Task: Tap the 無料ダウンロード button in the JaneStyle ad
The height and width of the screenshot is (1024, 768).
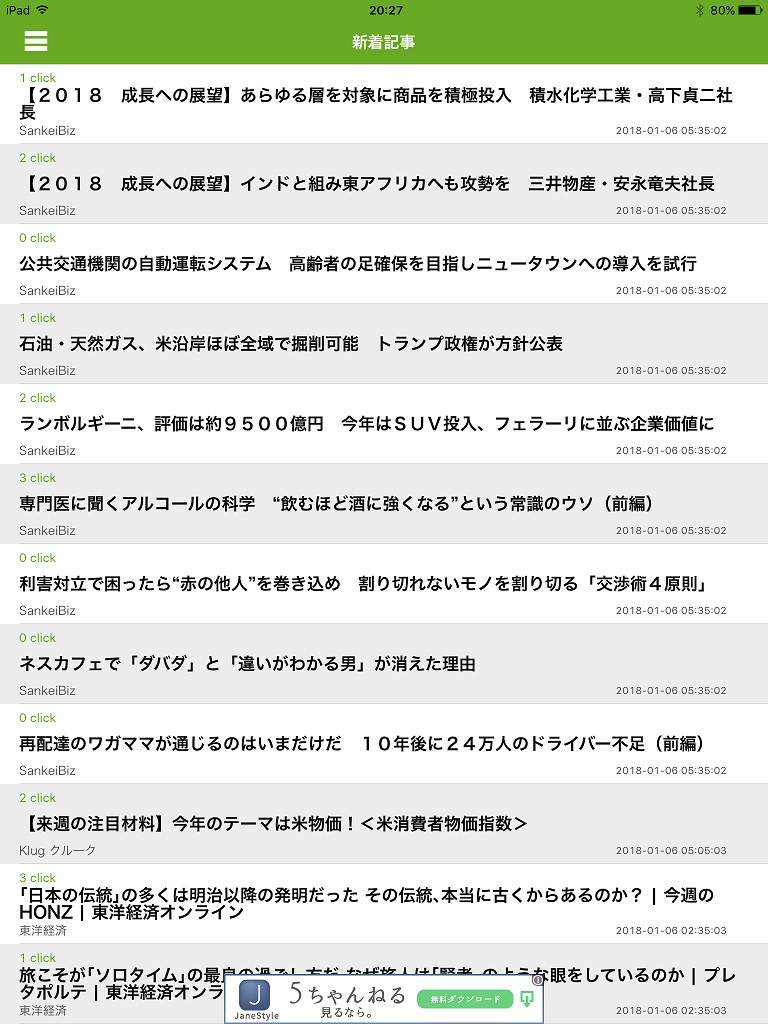Action: [465, 999]
